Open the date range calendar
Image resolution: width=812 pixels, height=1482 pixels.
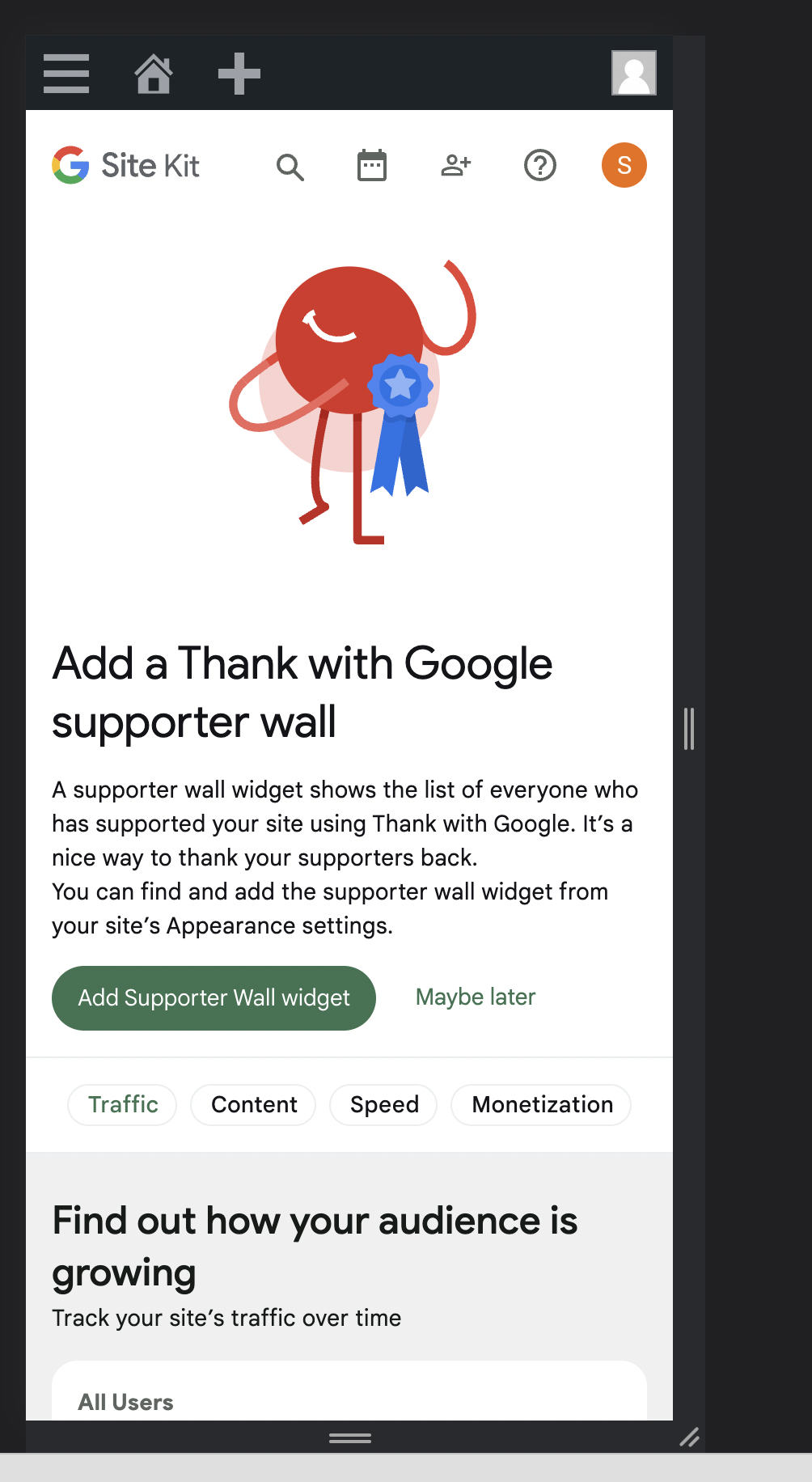[372, 166]
